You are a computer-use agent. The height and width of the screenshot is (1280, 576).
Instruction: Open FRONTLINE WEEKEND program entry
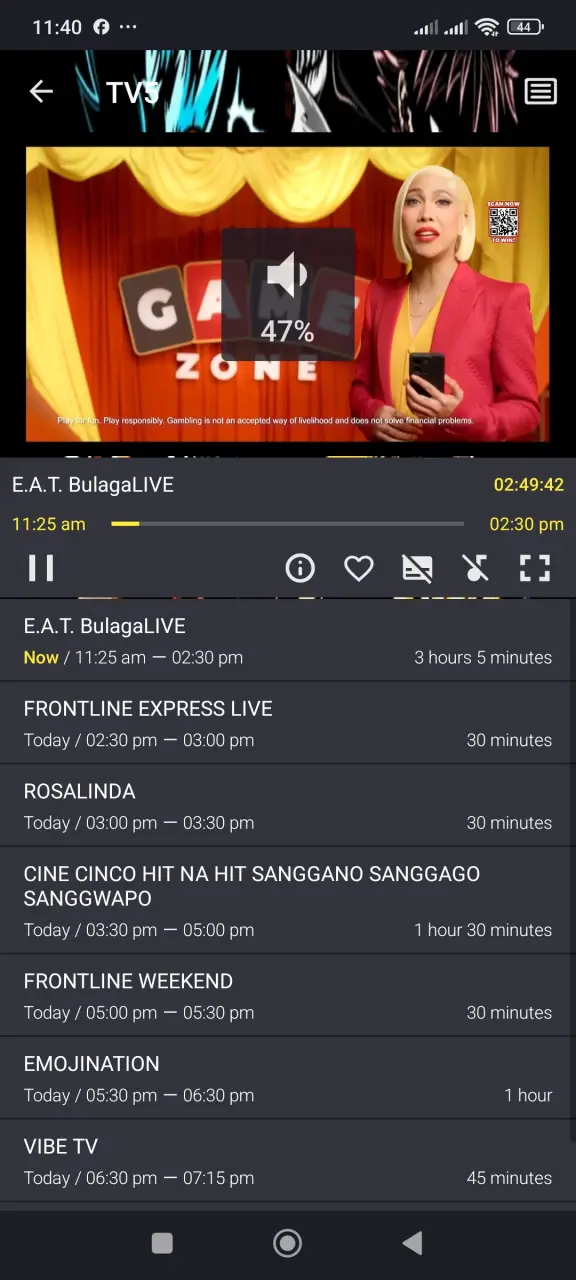(288, 996)
